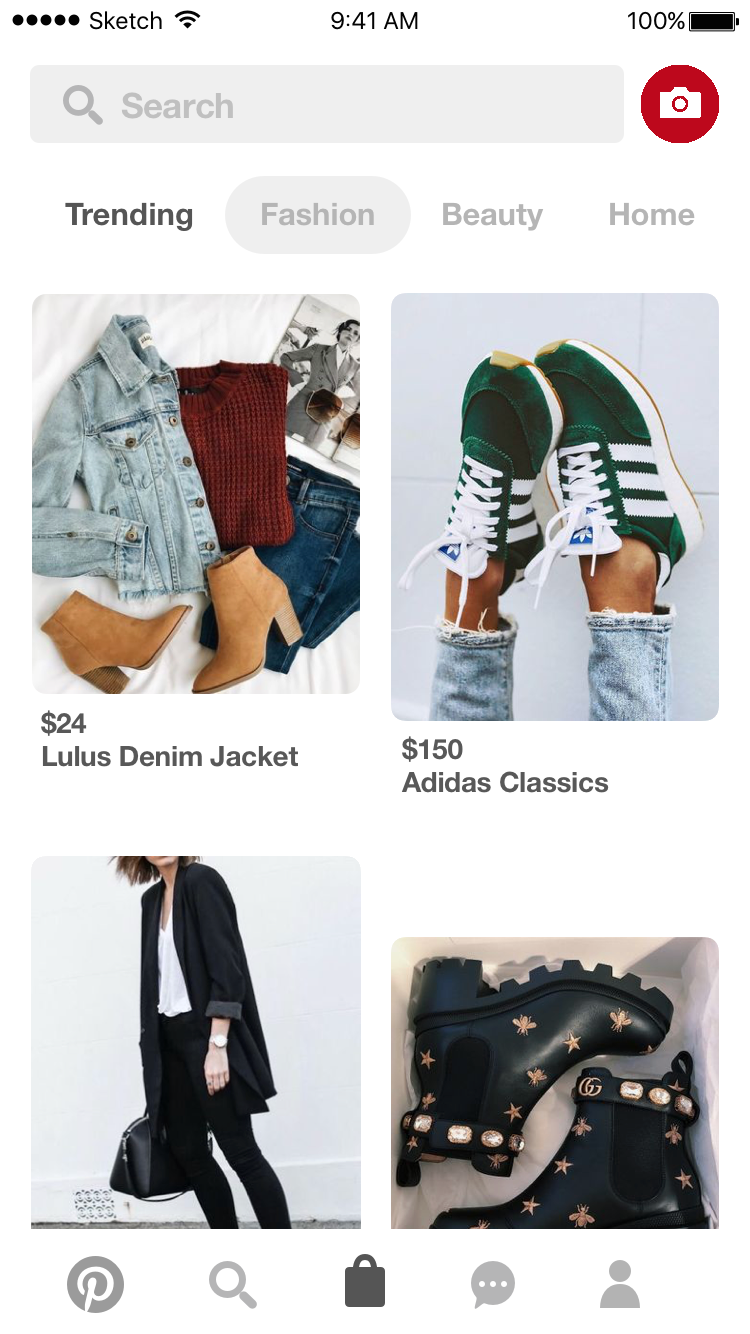Open the magnifier tab in bottom bar

(232, 1285)
